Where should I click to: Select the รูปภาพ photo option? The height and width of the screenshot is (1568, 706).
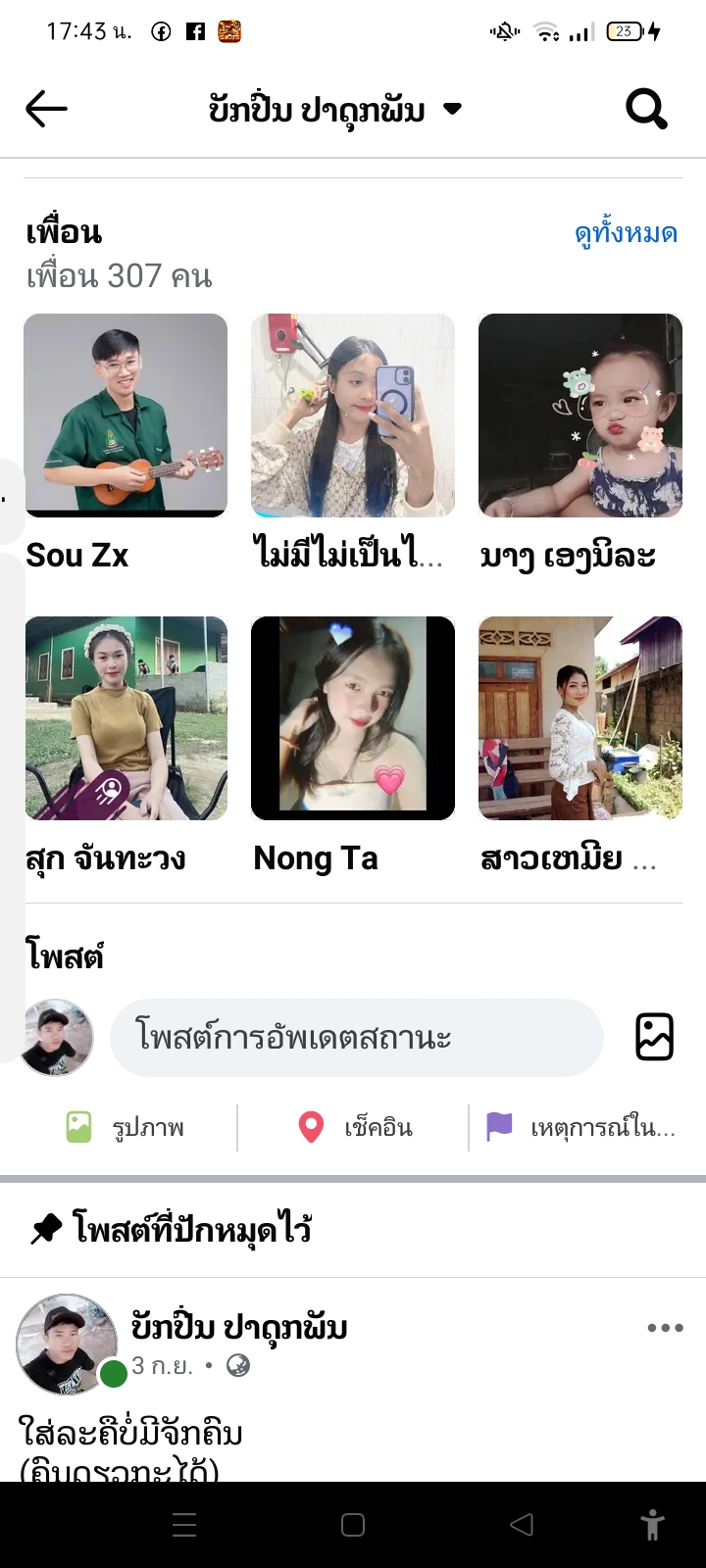coord(126,1128)
